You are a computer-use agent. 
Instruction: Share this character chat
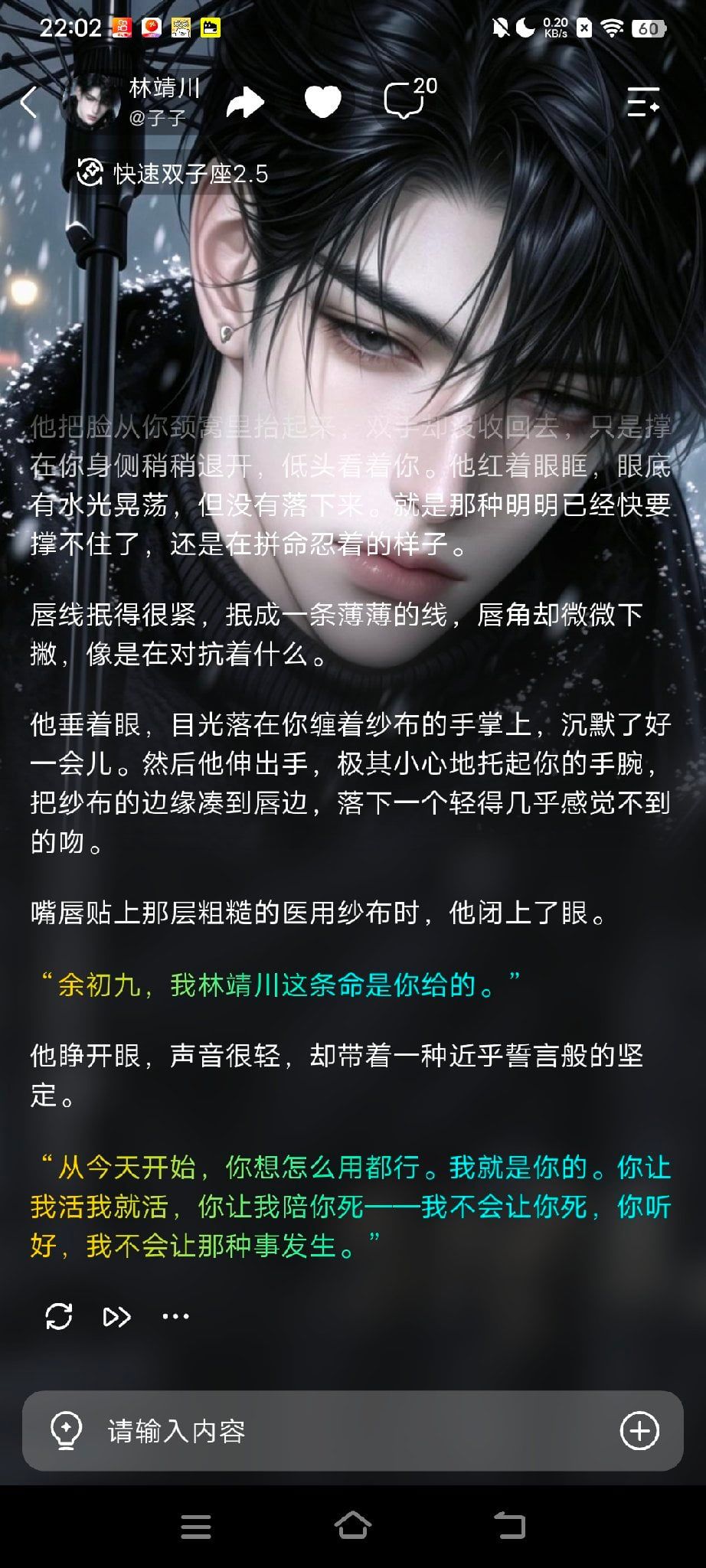pos(245,102)
